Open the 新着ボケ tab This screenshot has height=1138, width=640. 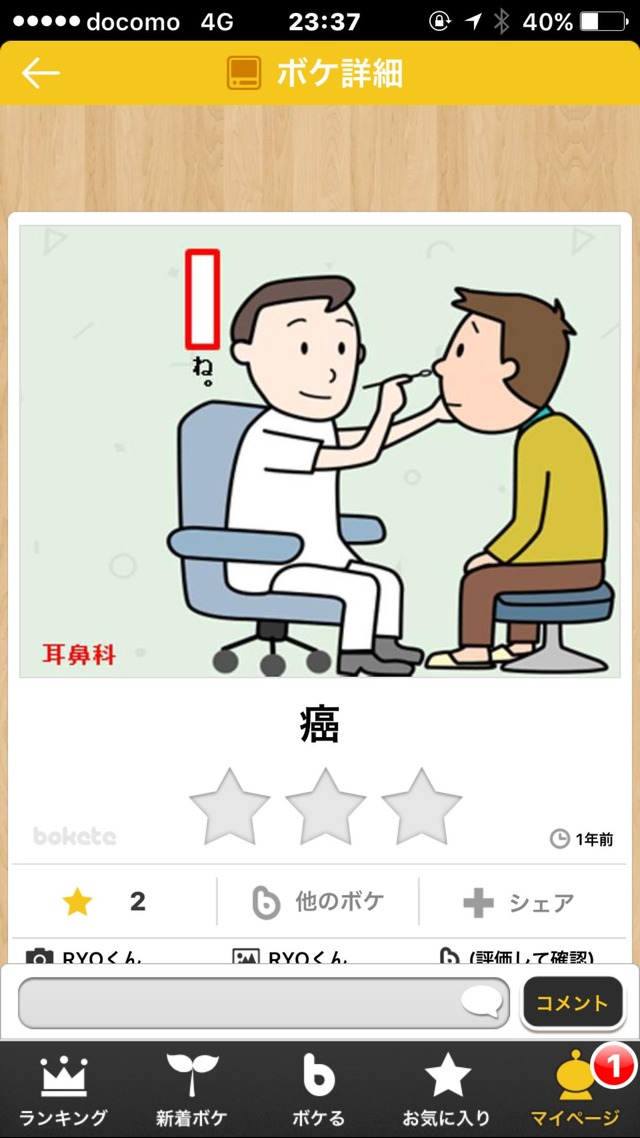[x=191, y=1090]
